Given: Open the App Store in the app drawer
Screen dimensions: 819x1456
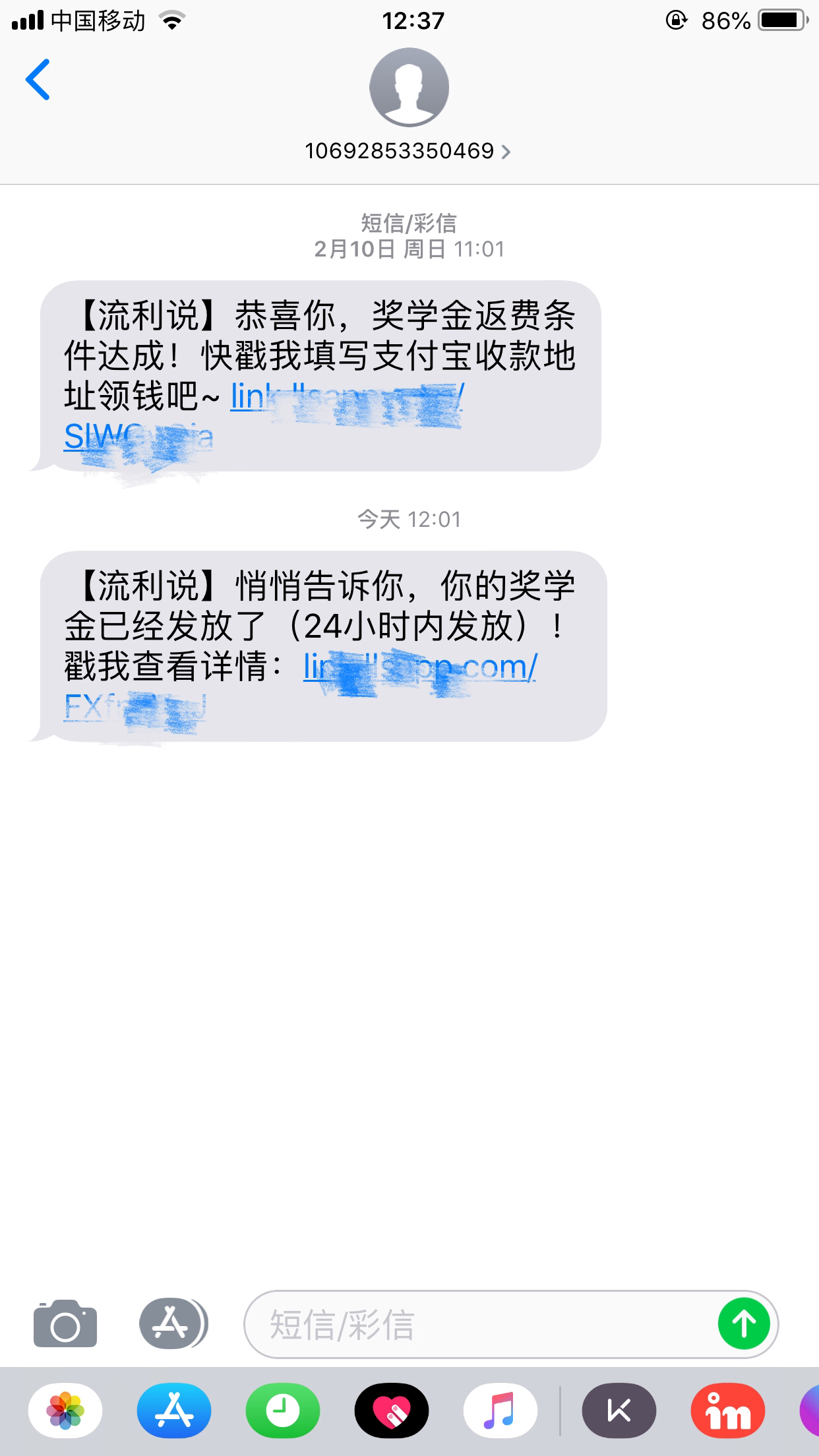Looking at the screenshot, I should pos(174,1410).
